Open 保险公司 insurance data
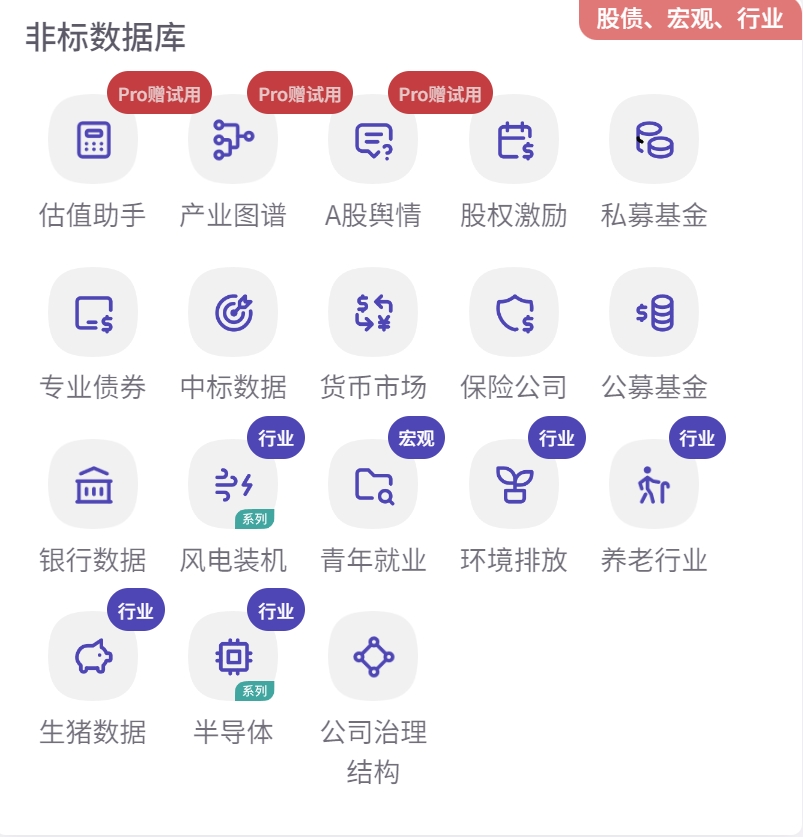This screenshot has height=837, width=803. pyautogui.click(x=514, y=313)
